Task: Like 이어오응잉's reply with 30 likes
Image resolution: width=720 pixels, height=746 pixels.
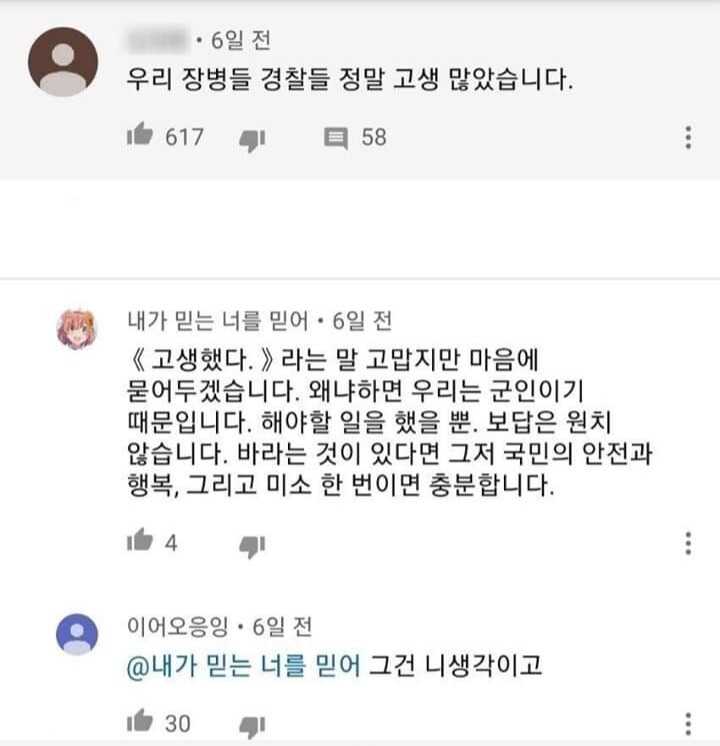Action: (x=139, y=720)
